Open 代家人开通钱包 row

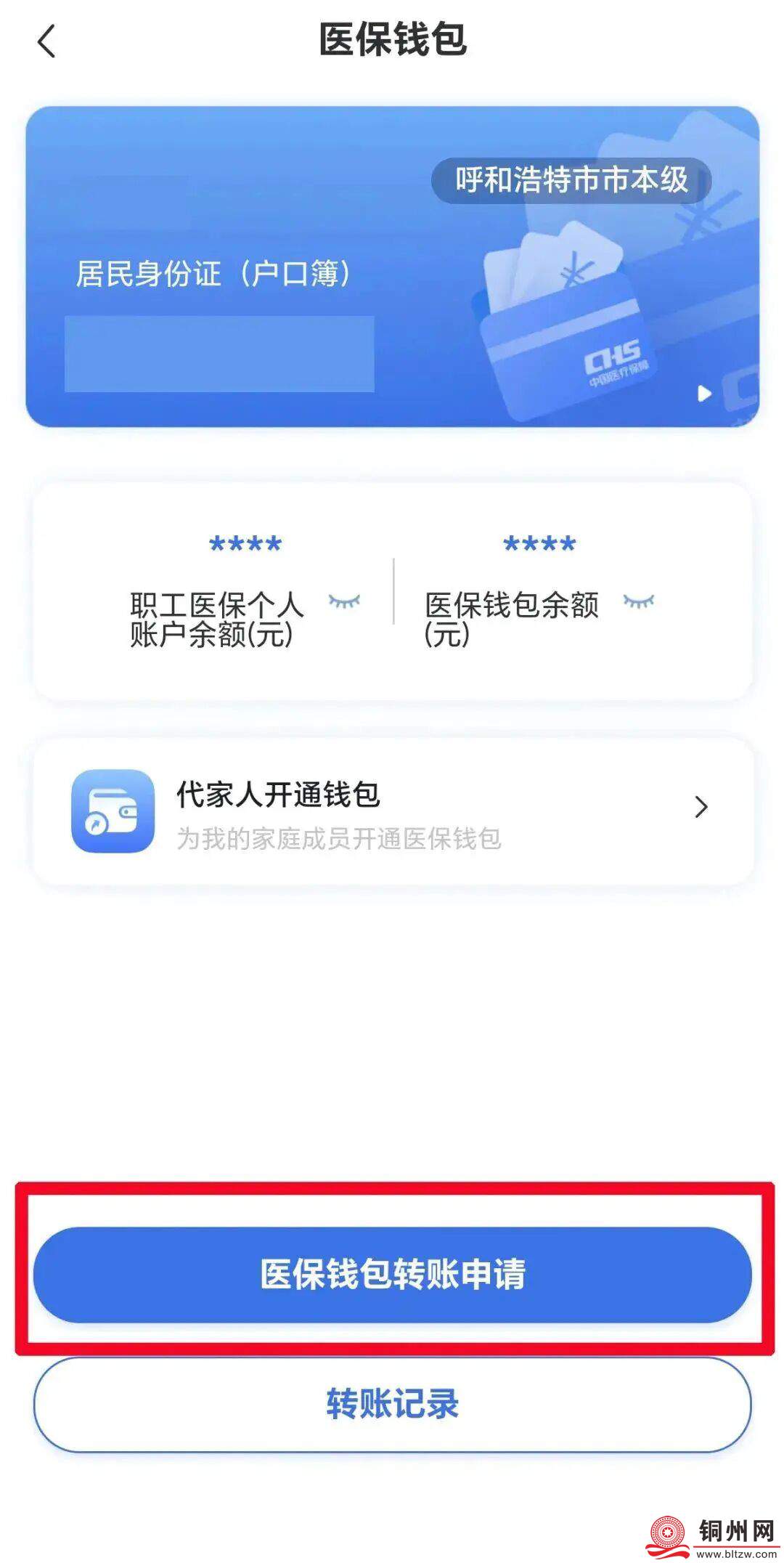point(392,812)
